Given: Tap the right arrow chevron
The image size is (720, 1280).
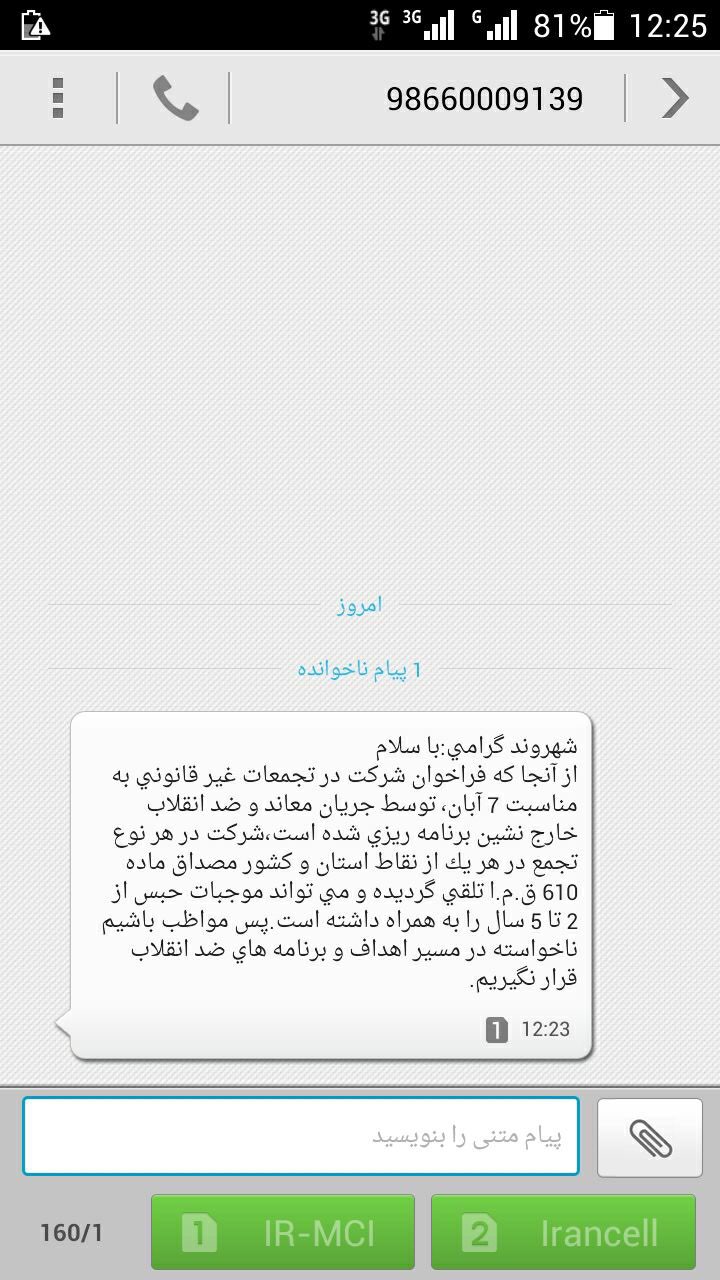Looking at the screenshot, I should click(675, 98).
